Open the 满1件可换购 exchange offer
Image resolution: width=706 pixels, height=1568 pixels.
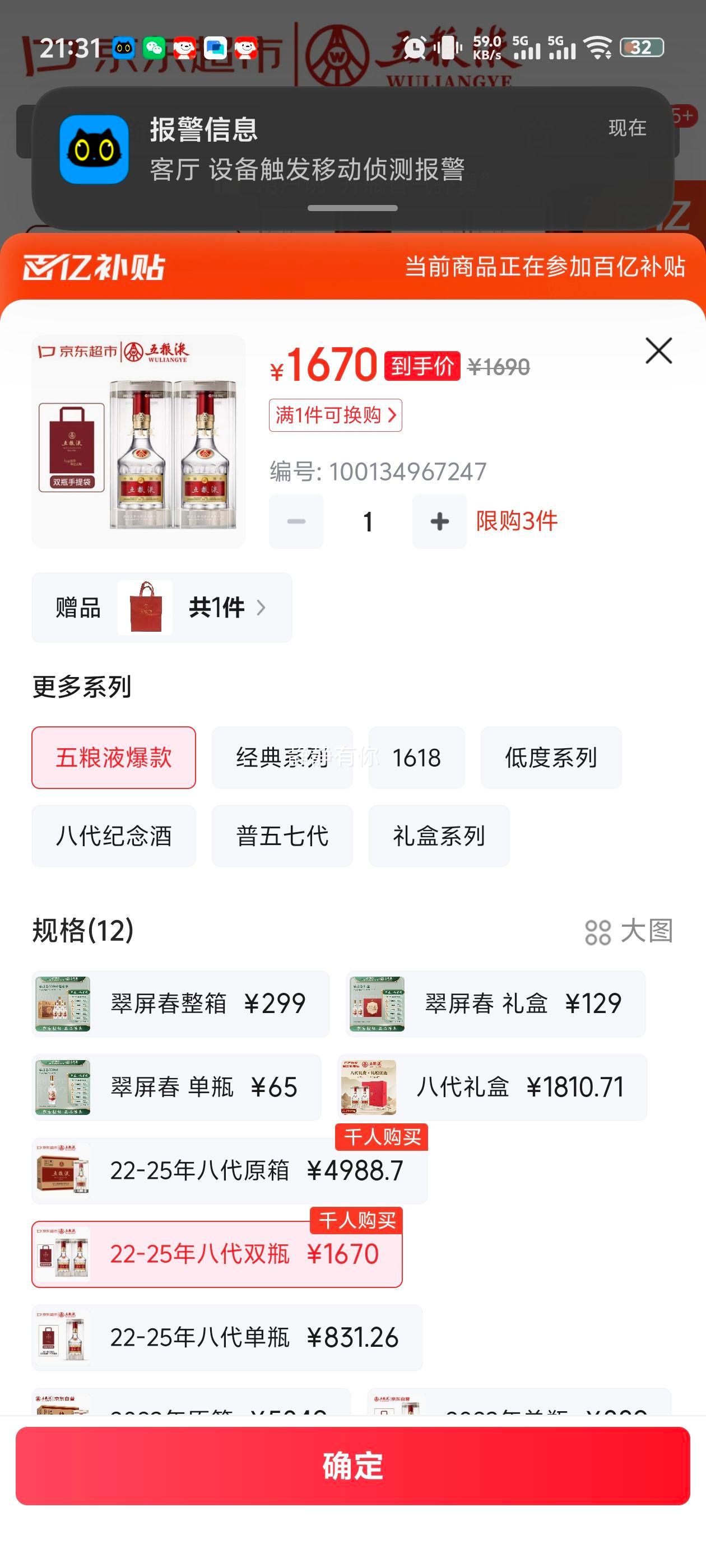[x=335, y=416]
